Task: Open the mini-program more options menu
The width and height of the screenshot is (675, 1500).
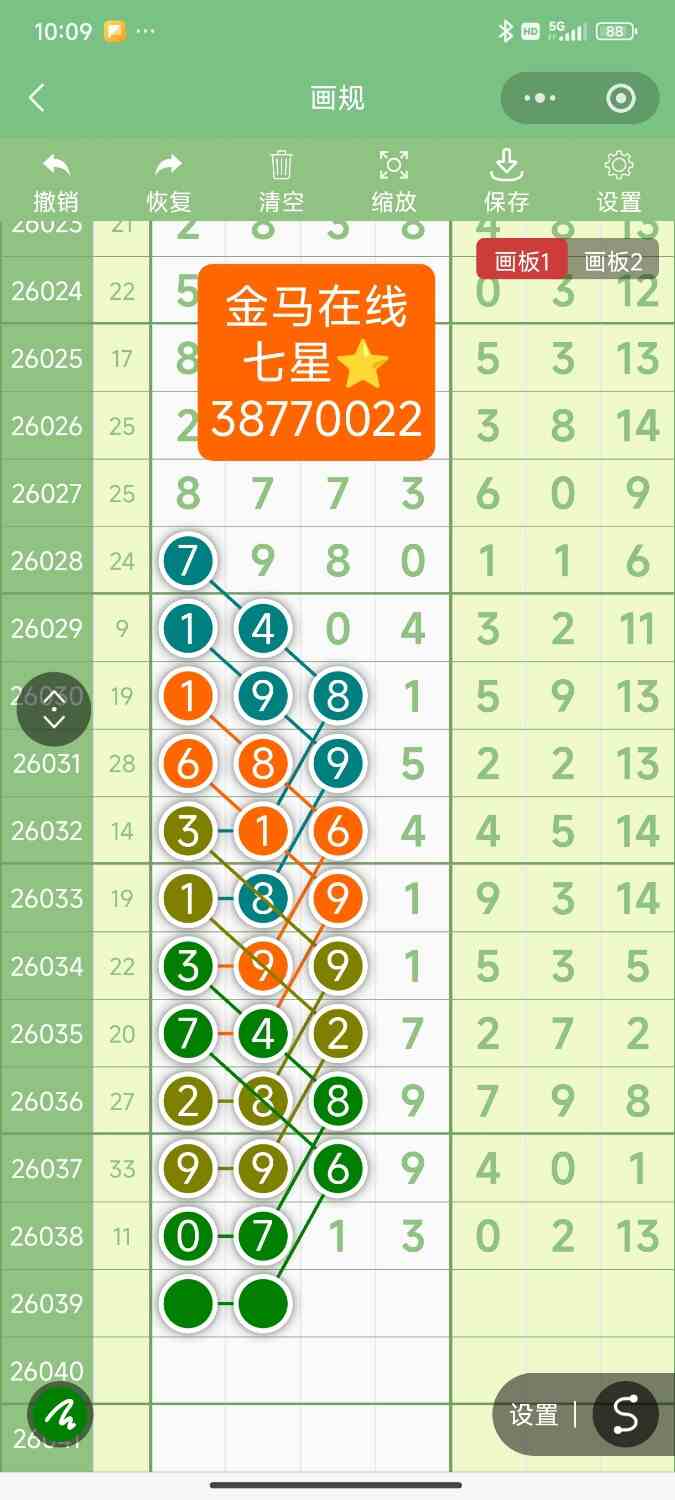Action: coord(540,98)
